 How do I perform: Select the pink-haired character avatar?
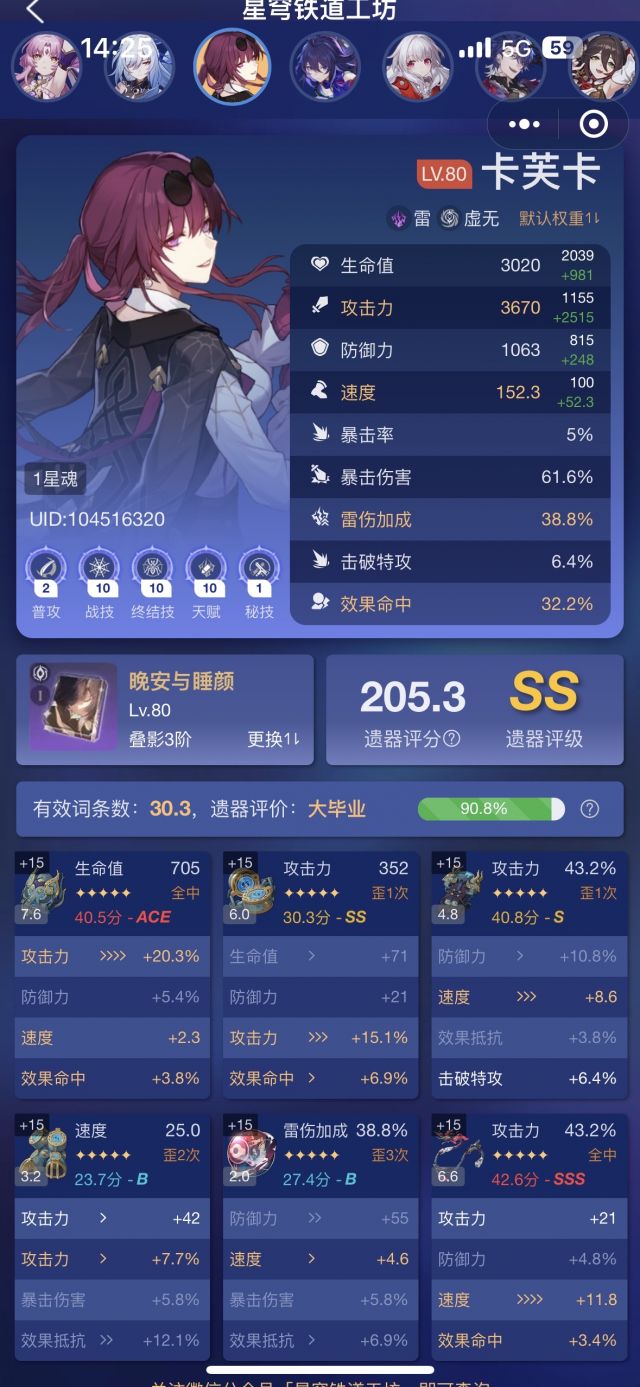[45, 66]
